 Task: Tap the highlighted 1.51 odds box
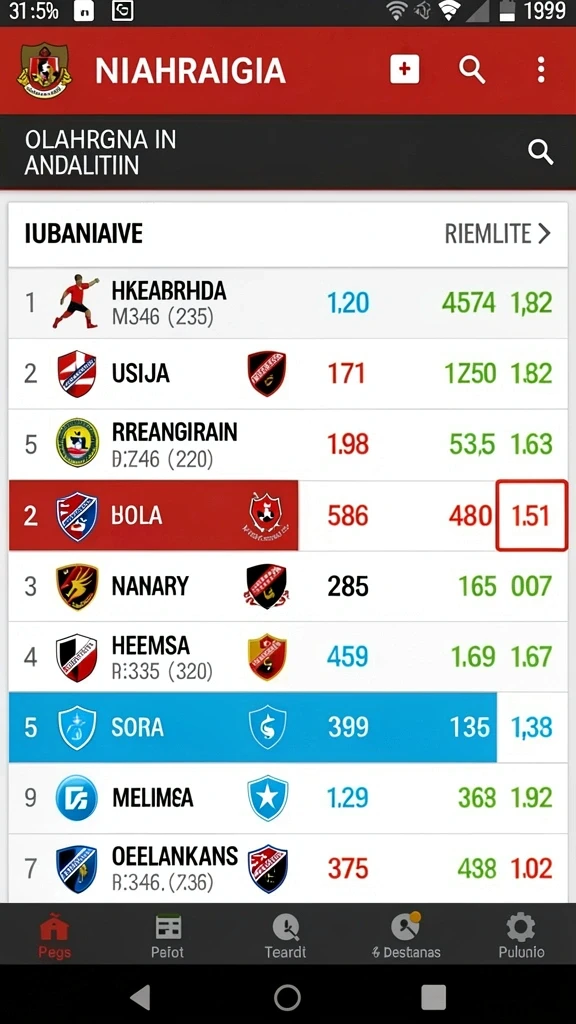531,516
